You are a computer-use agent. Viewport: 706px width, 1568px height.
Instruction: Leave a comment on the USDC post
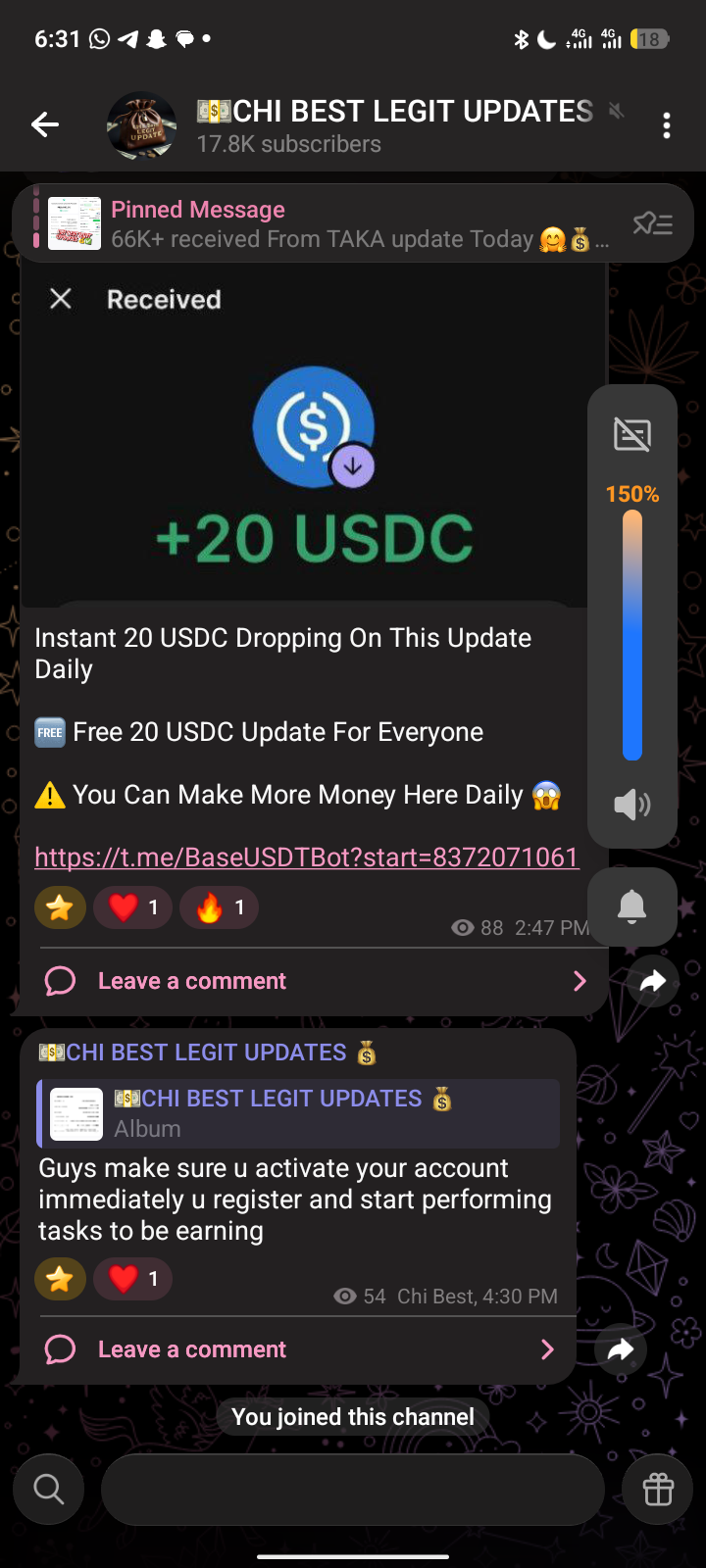coord(192,981)
